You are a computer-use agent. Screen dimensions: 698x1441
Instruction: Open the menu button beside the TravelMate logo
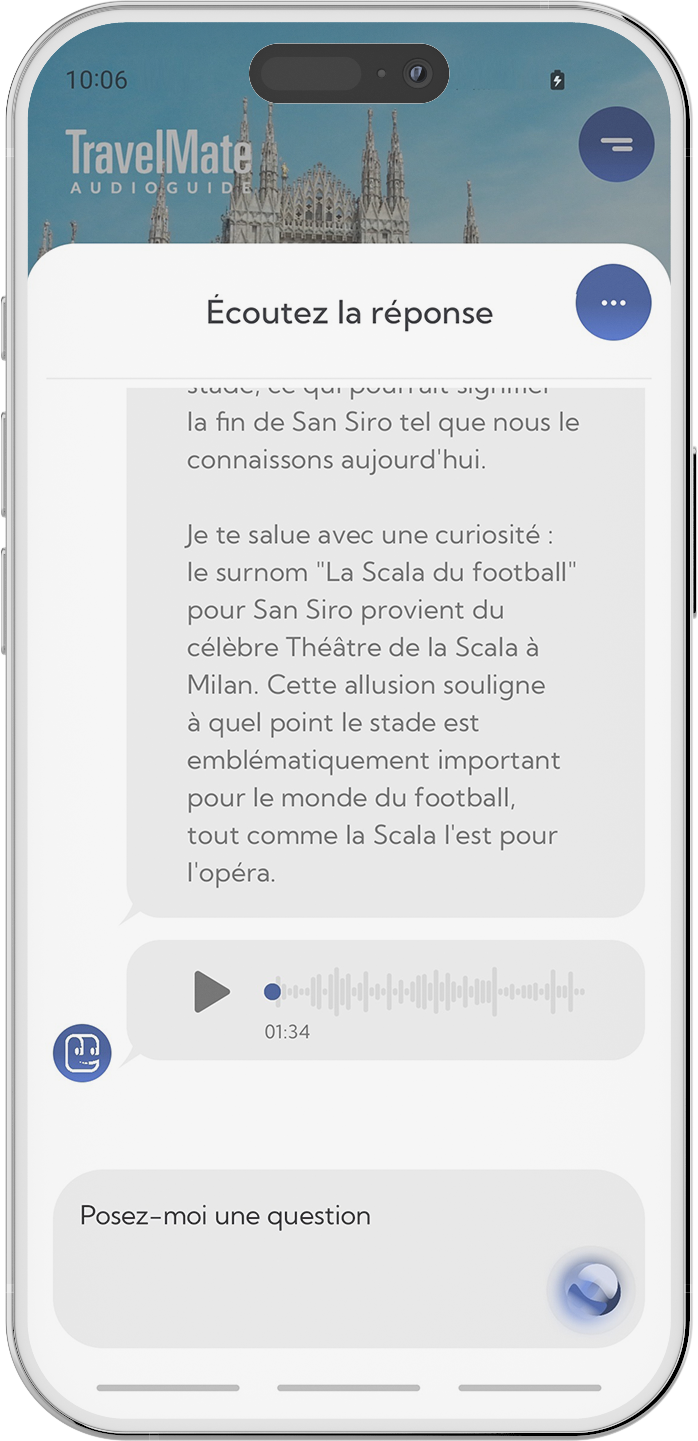(x=616, y=145)
